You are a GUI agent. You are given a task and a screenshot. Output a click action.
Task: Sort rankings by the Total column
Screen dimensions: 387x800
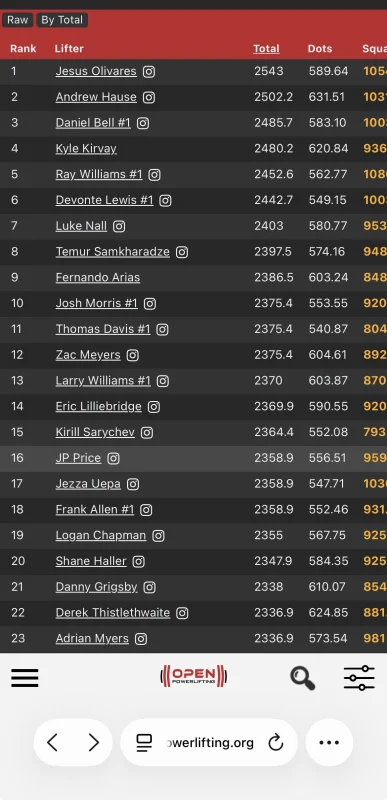(x=266, y=48)
